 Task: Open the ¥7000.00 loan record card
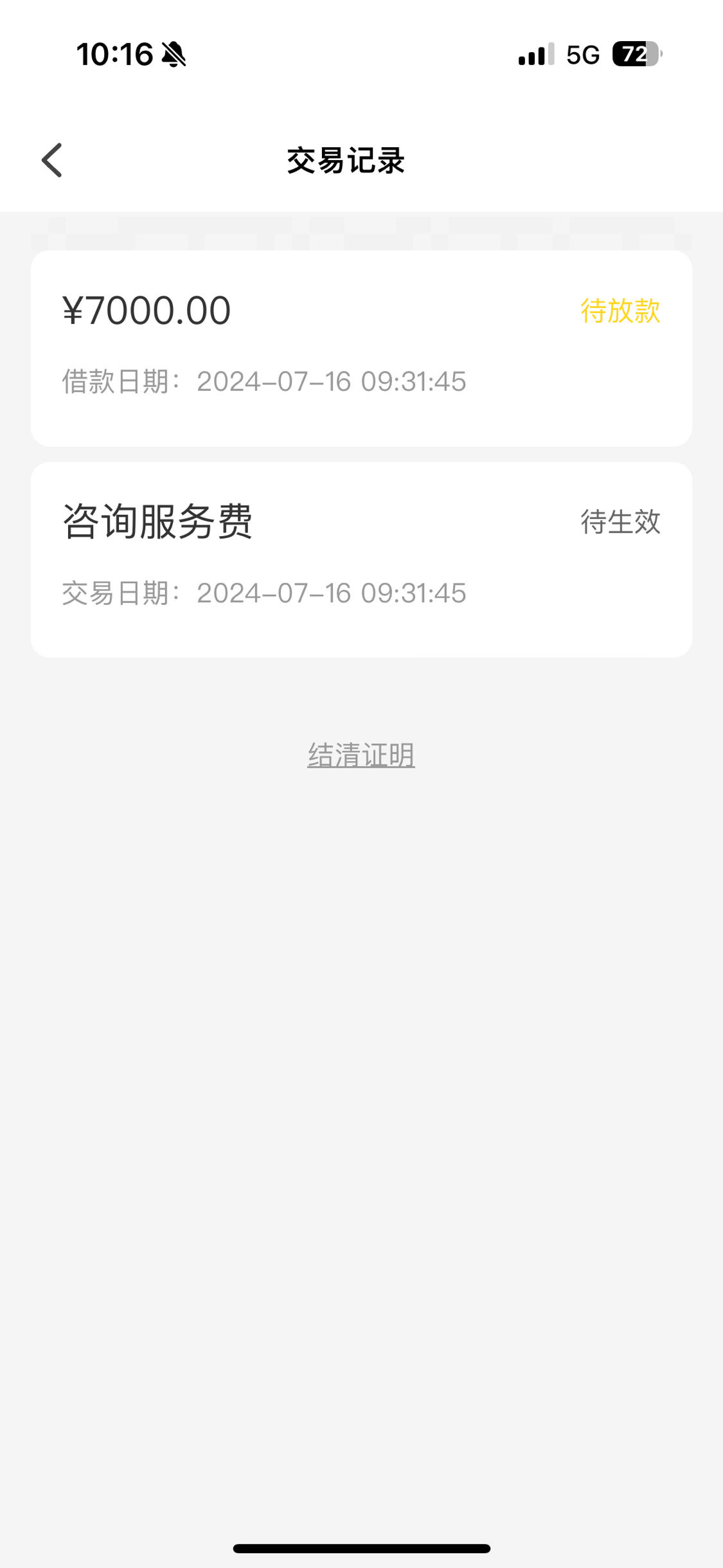tap(361, 348)
